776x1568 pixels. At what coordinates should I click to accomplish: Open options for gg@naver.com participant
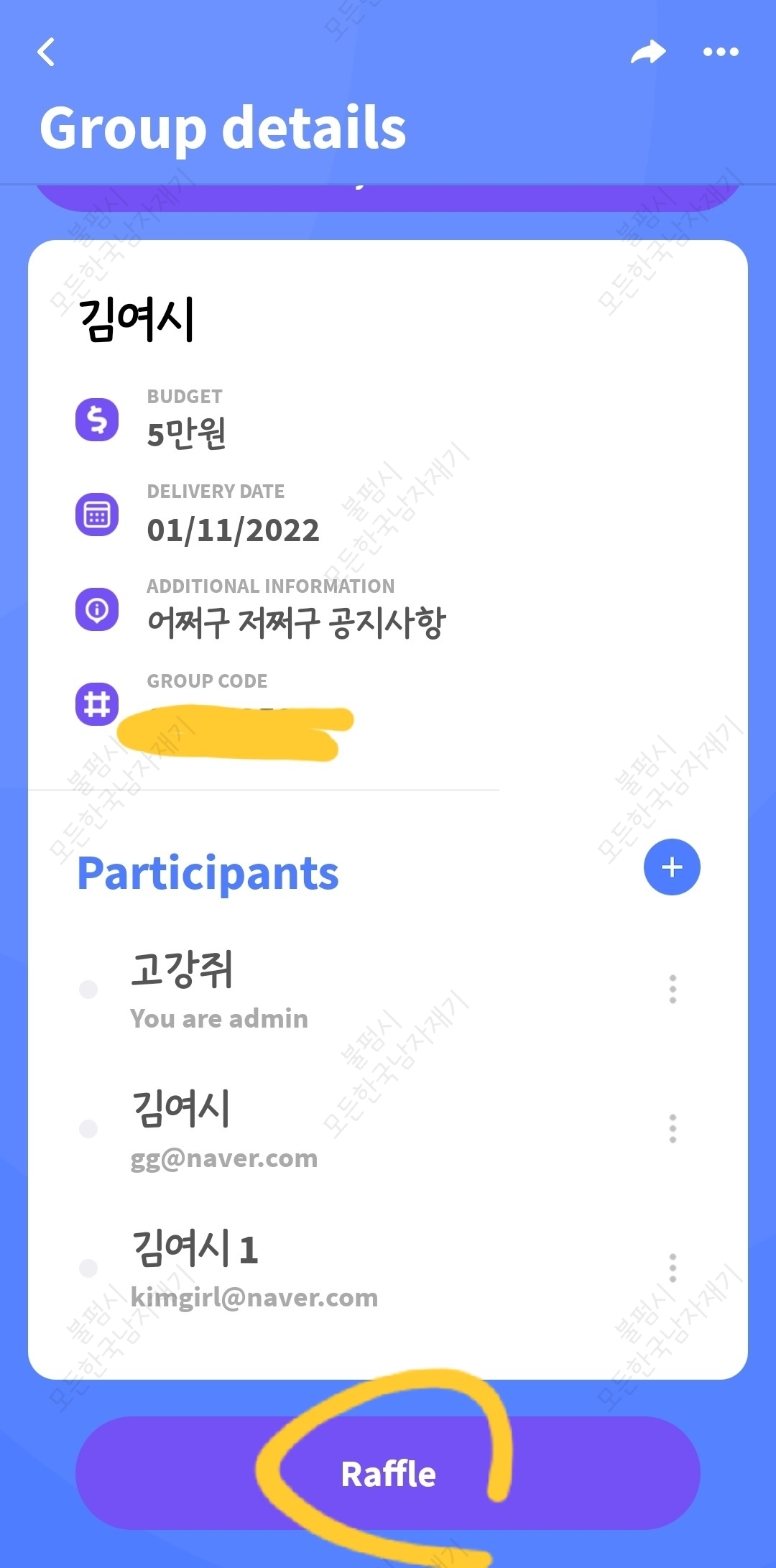coord(673,1129)
